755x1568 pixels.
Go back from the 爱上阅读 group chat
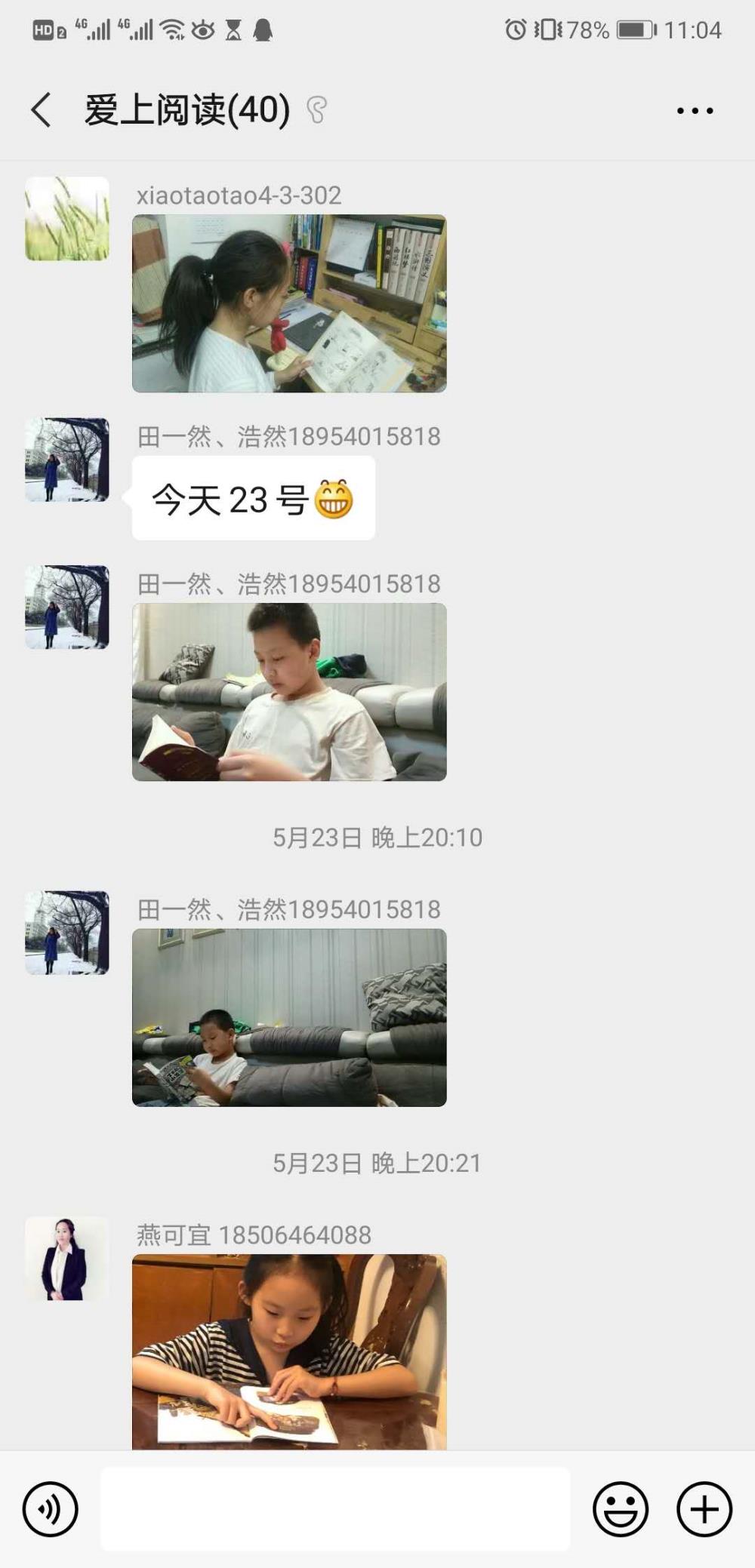coord(42,110)
